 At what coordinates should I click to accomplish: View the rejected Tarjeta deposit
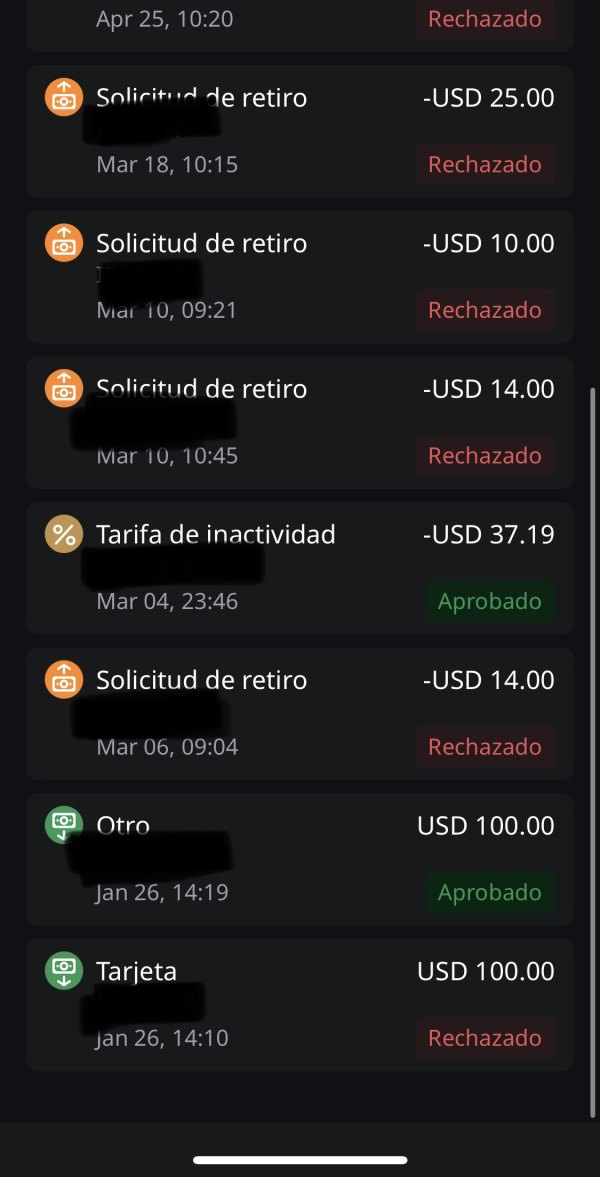click(300, 1005)
